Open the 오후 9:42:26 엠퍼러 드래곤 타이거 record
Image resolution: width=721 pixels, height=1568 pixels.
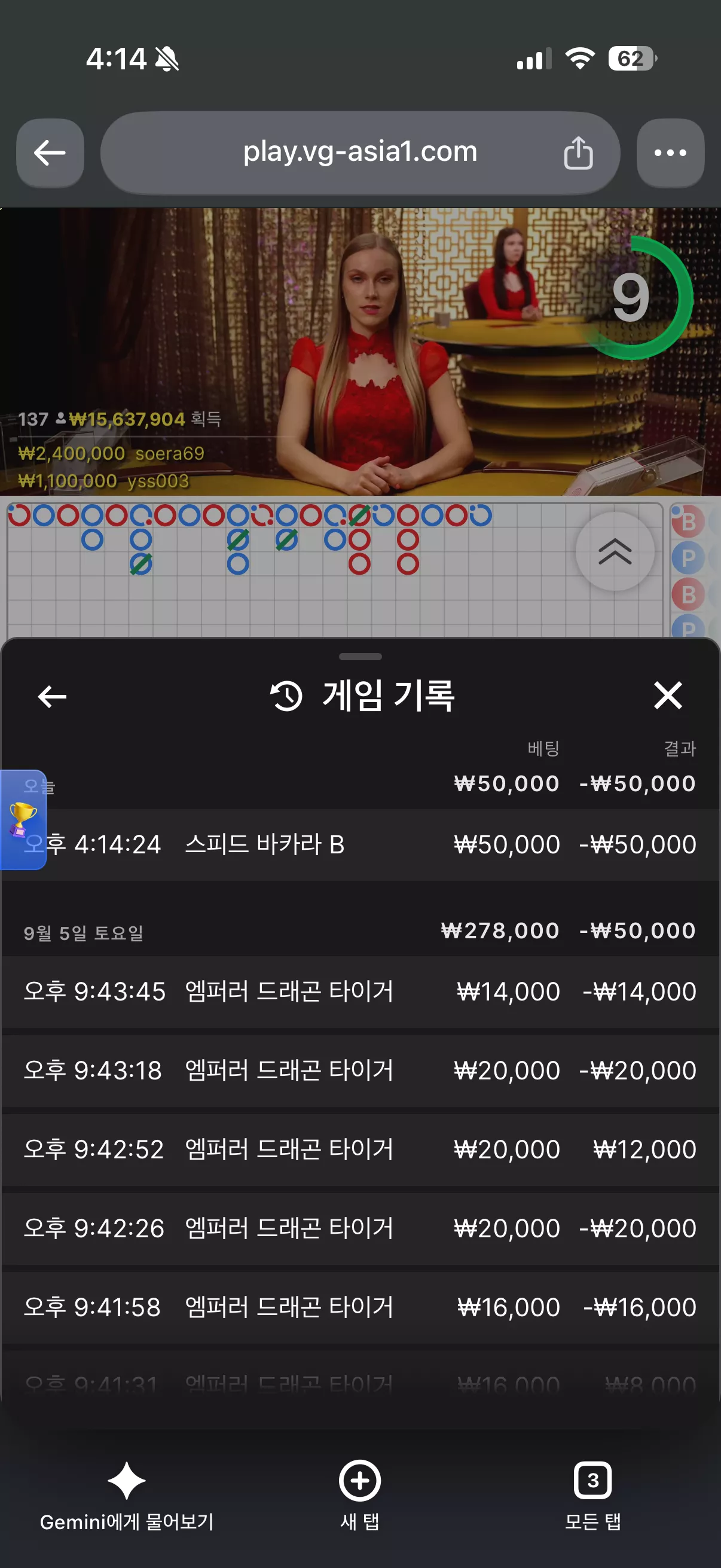pyautogui.click(x=360, y=1228)
